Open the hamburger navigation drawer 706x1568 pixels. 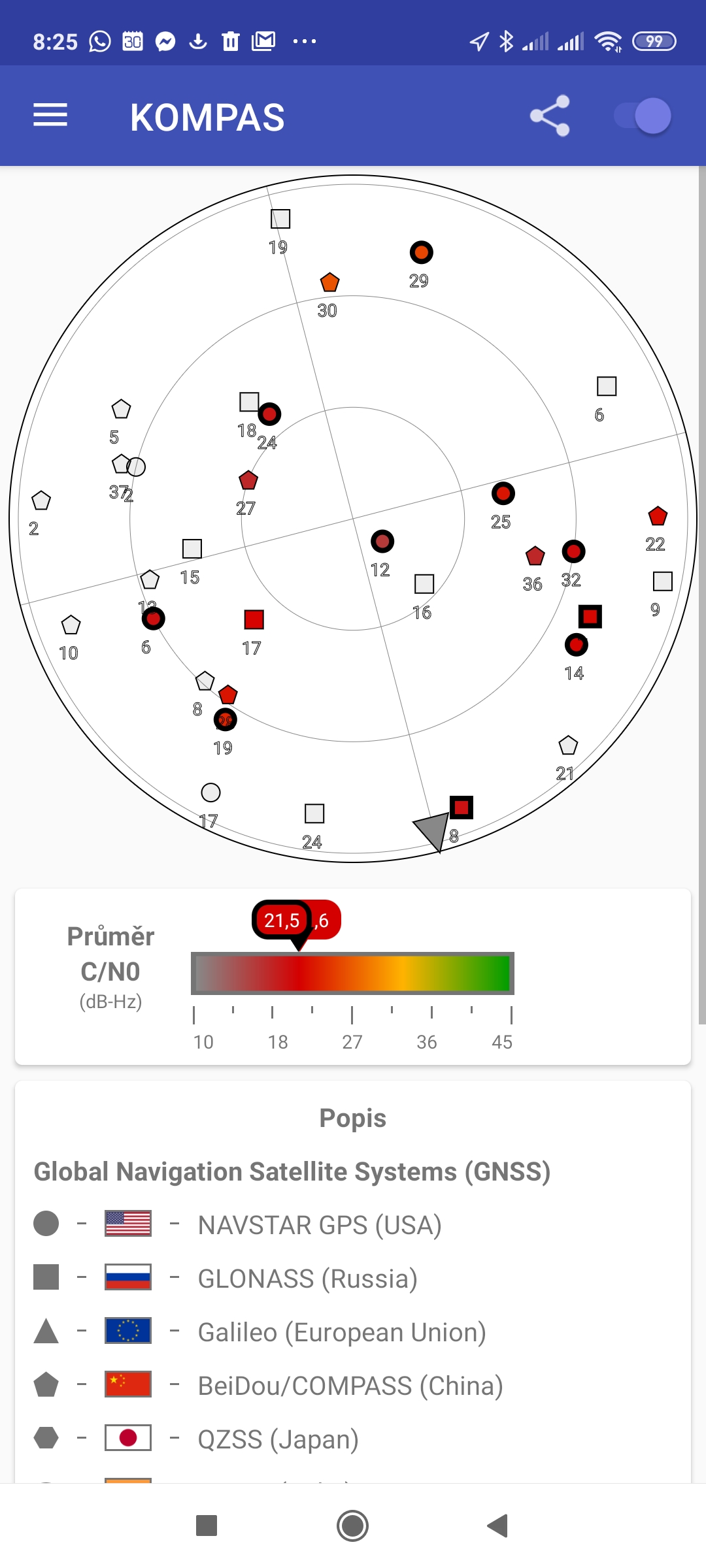click(50, 116)
